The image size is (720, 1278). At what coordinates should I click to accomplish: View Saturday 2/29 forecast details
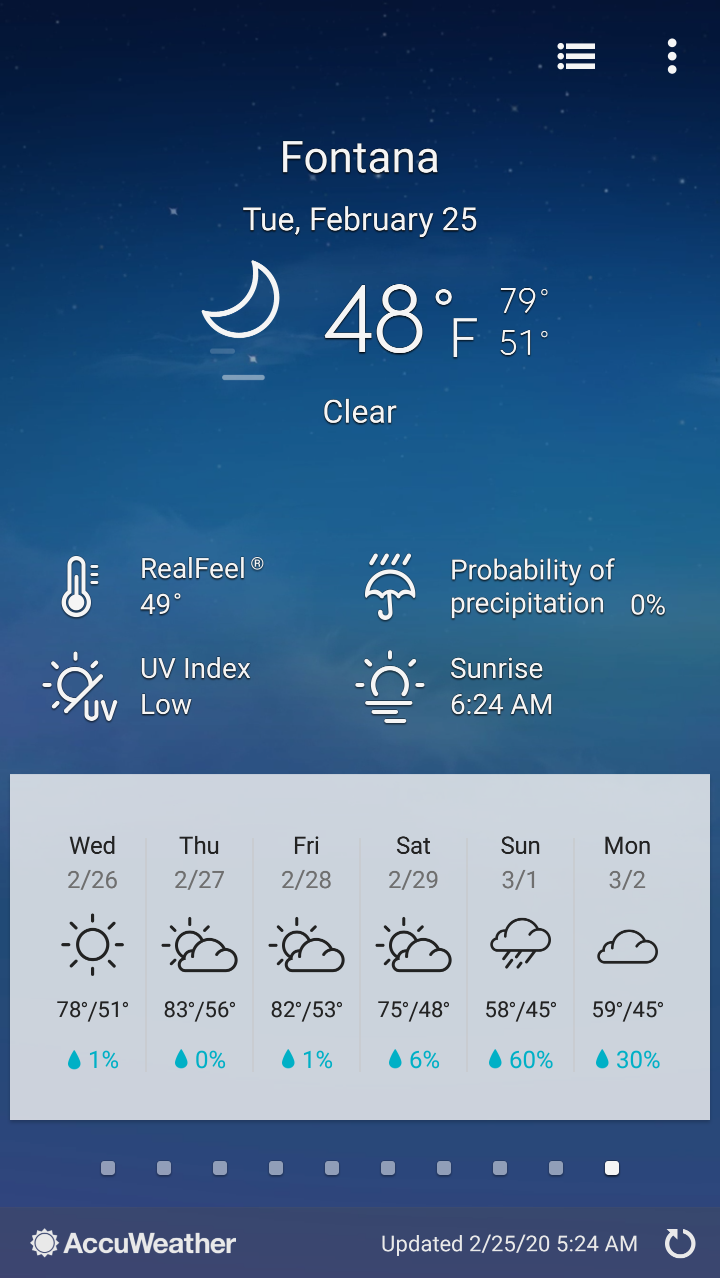pos(414,951)
